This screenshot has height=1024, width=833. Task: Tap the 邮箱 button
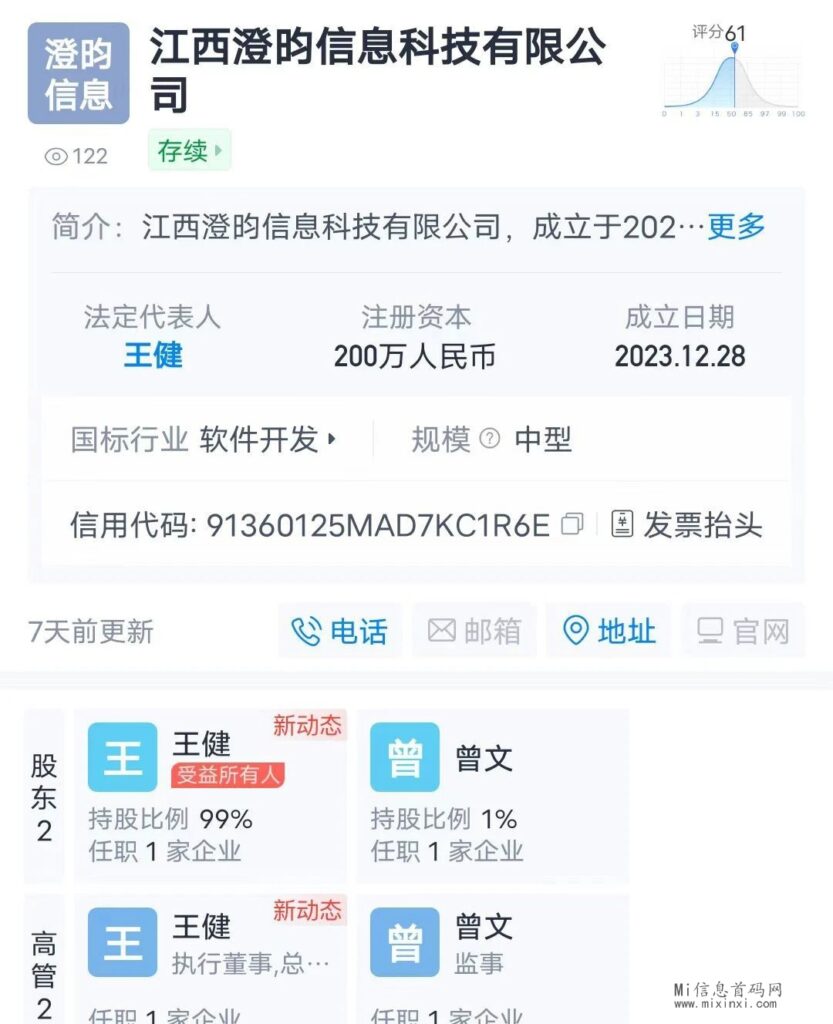(x=475, y=631)
